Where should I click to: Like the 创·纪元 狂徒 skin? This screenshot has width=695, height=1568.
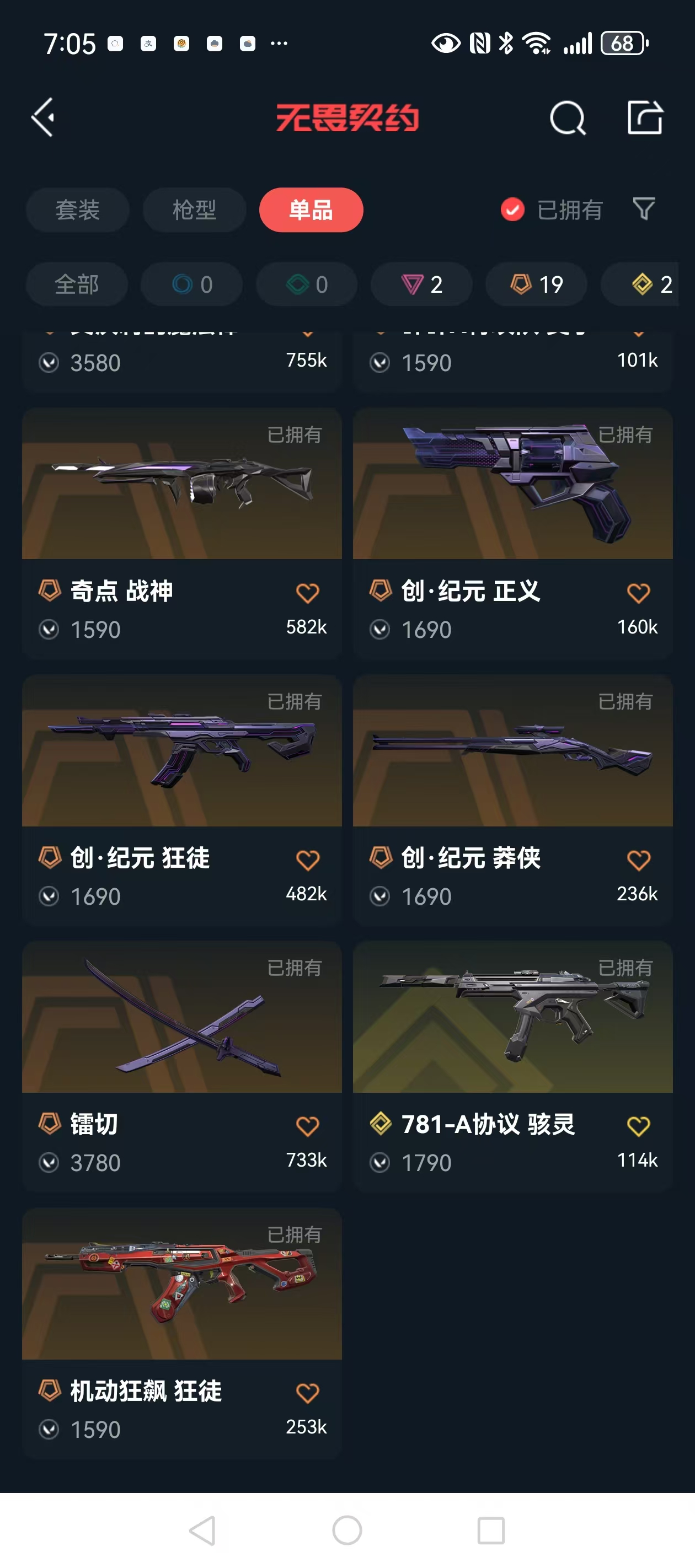click(308, 860)
